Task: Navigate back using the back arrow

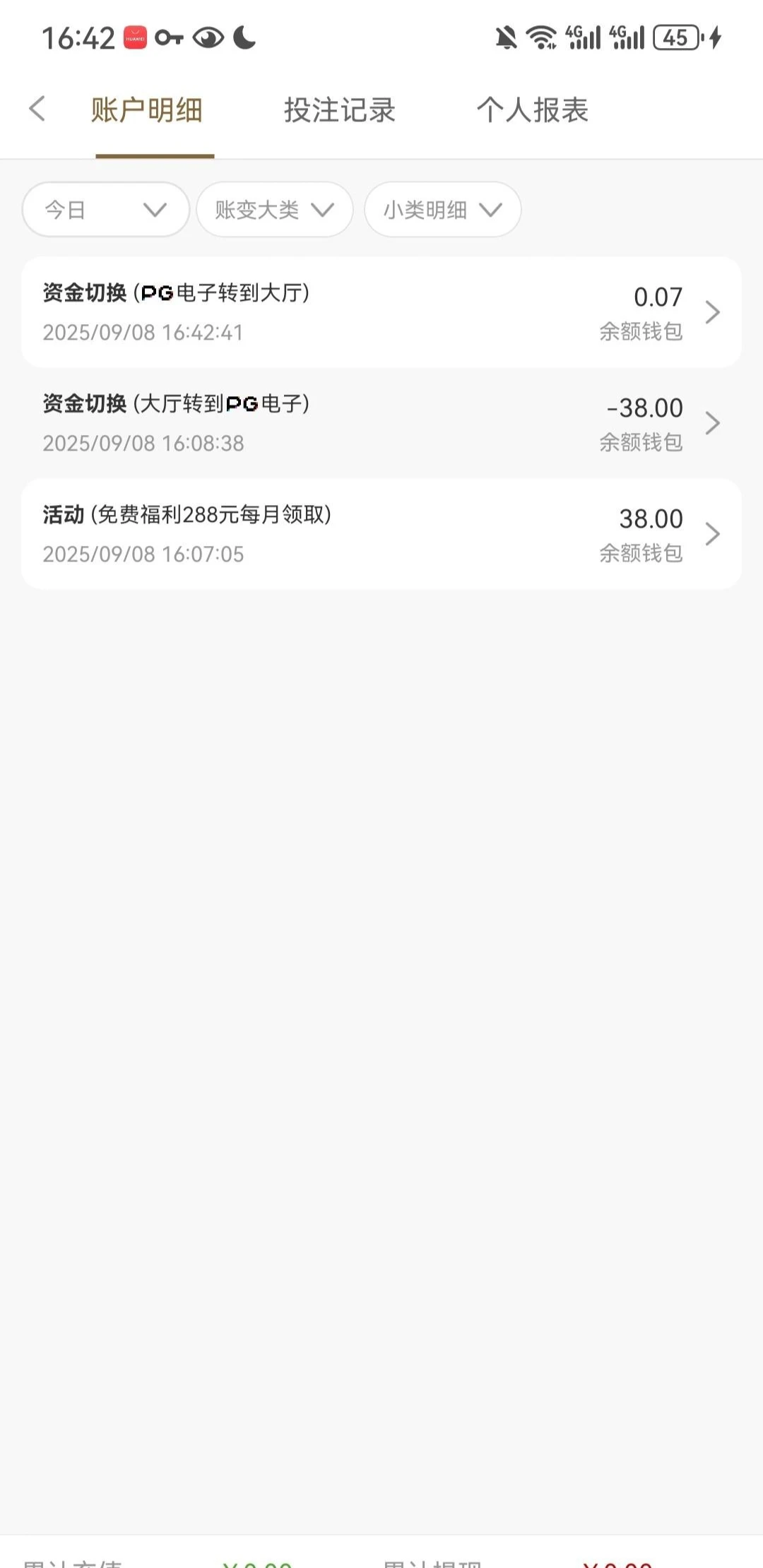Action: [36, 108]
